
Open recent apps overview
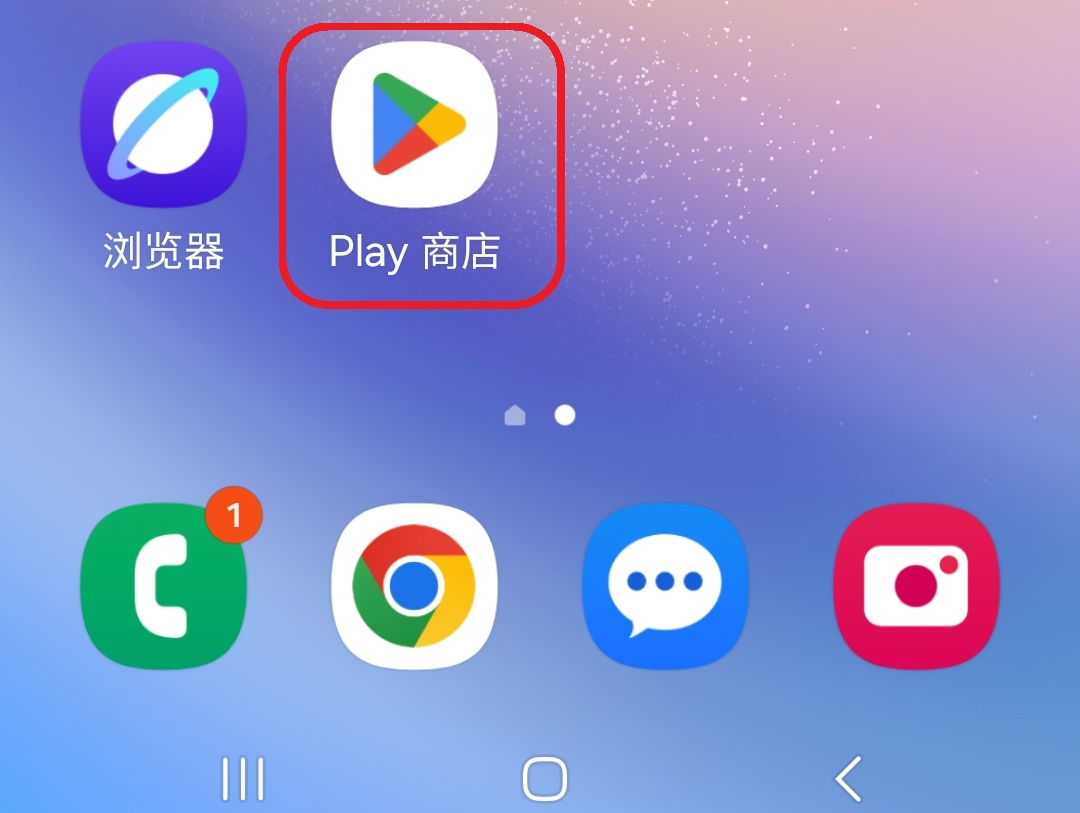click(x=242, y=779)
